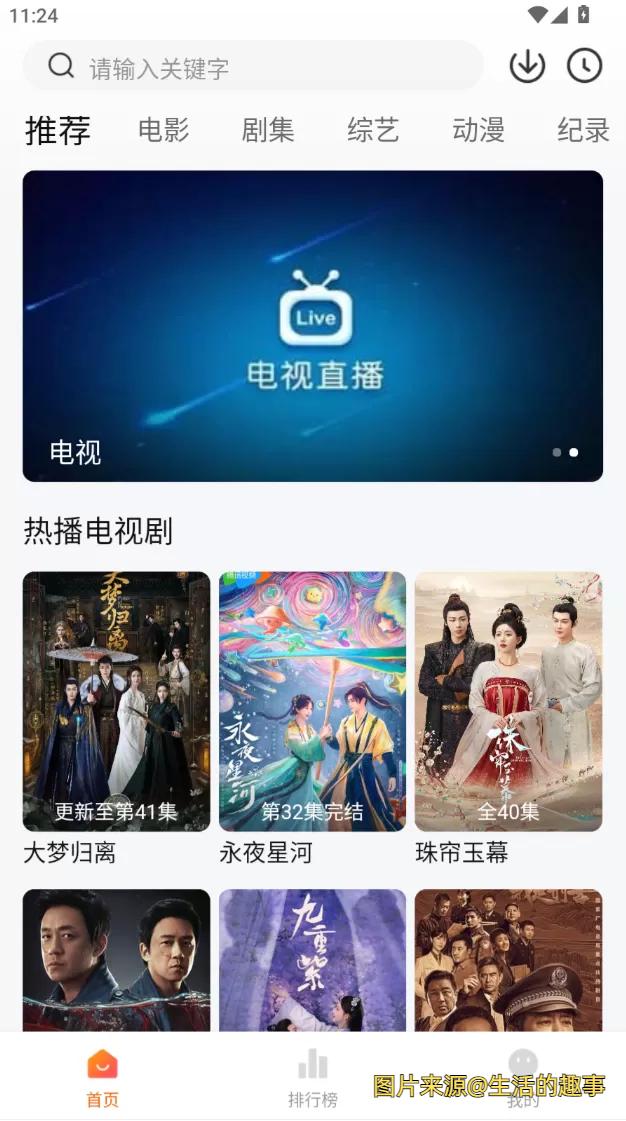The width and height of the screenshot is (626, 1121).
Task: Switch to the 电影 tab
Action: 163,130
